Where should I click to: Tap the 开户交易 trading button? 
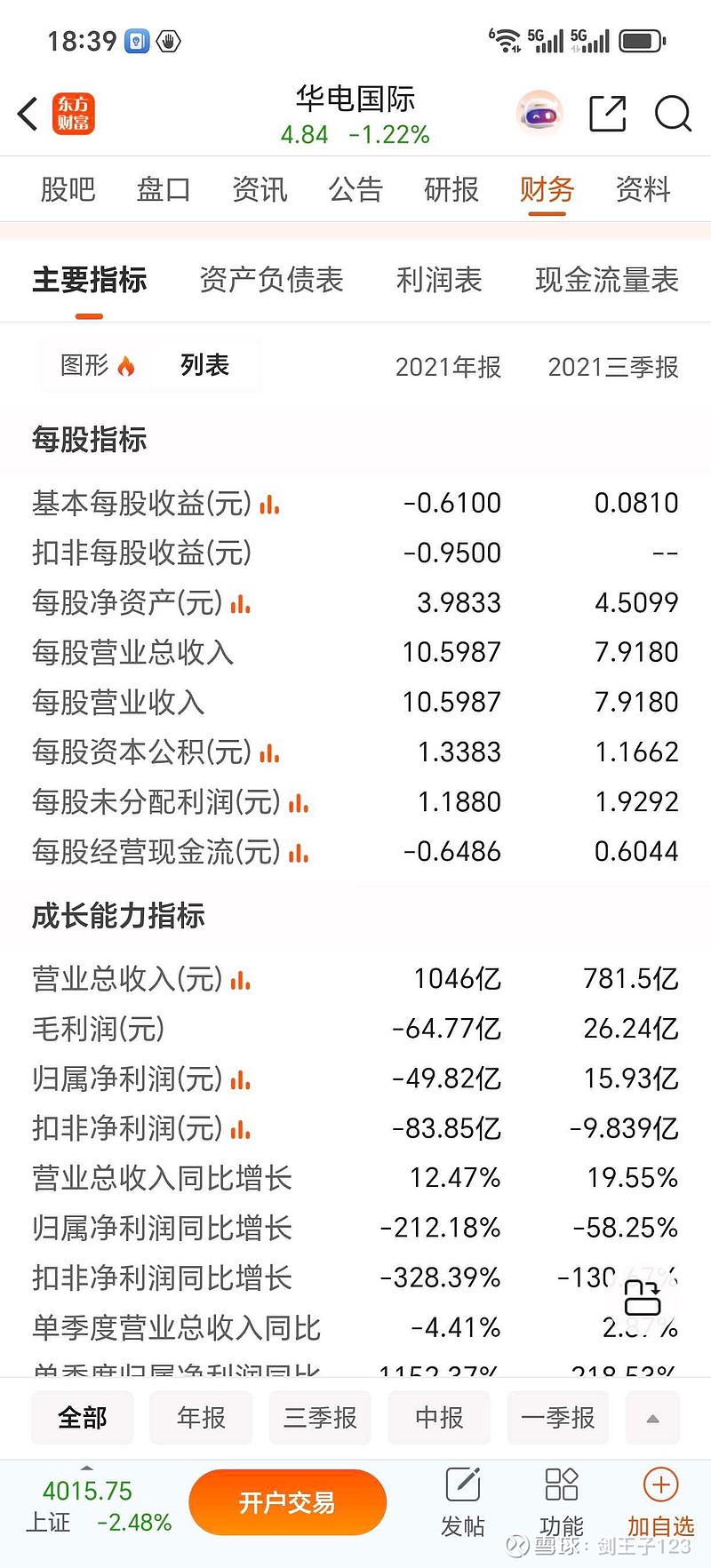pyautogui.click(x=288, y=1501)
